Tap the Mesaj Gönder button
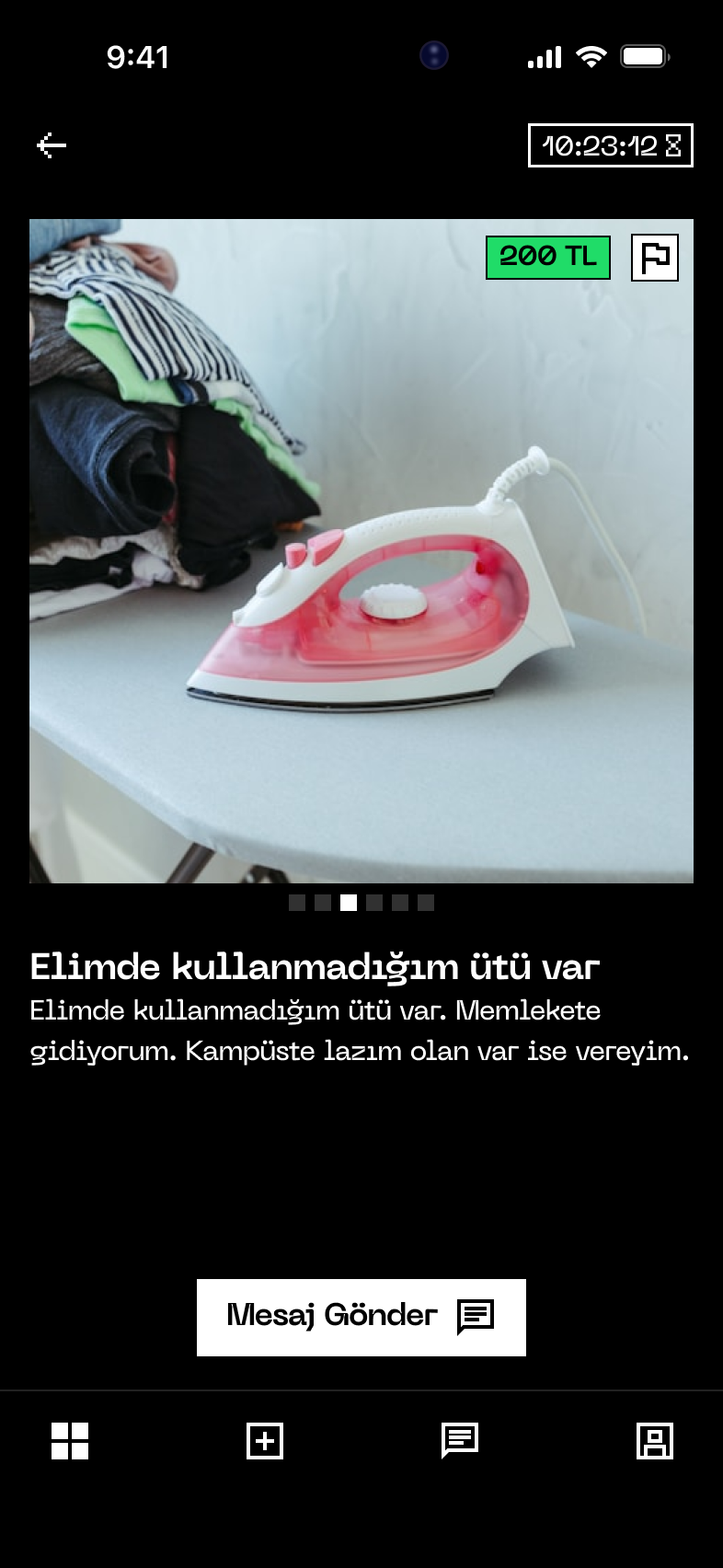The height and width of the screenshot is (1568, 723). 361,1317
